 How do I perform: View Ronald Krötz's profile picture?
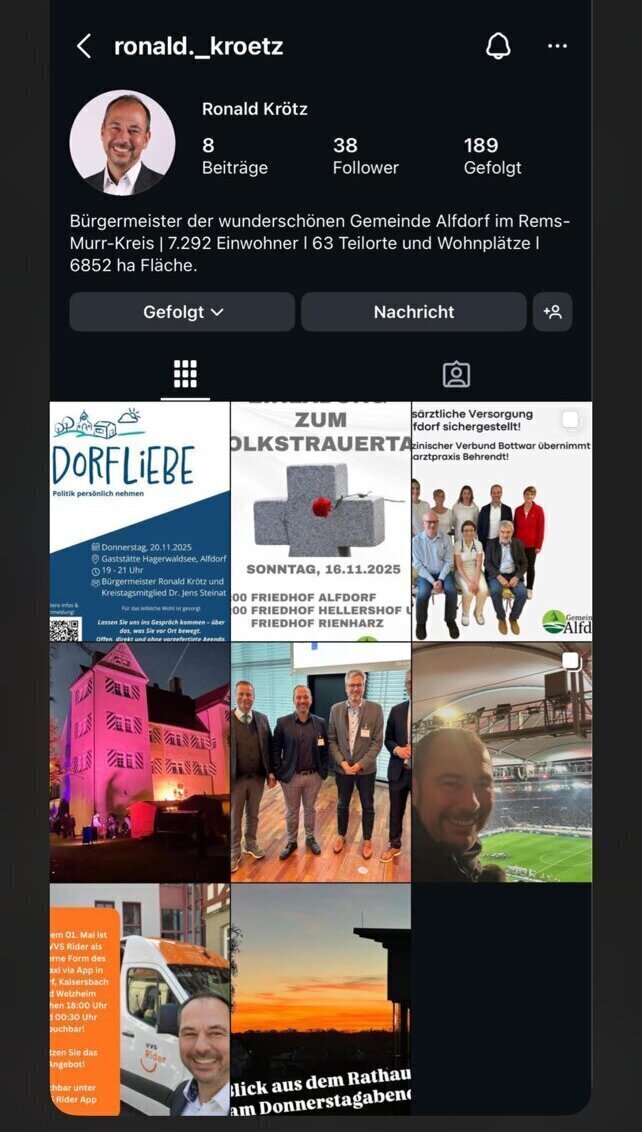[x=122, y=143]
